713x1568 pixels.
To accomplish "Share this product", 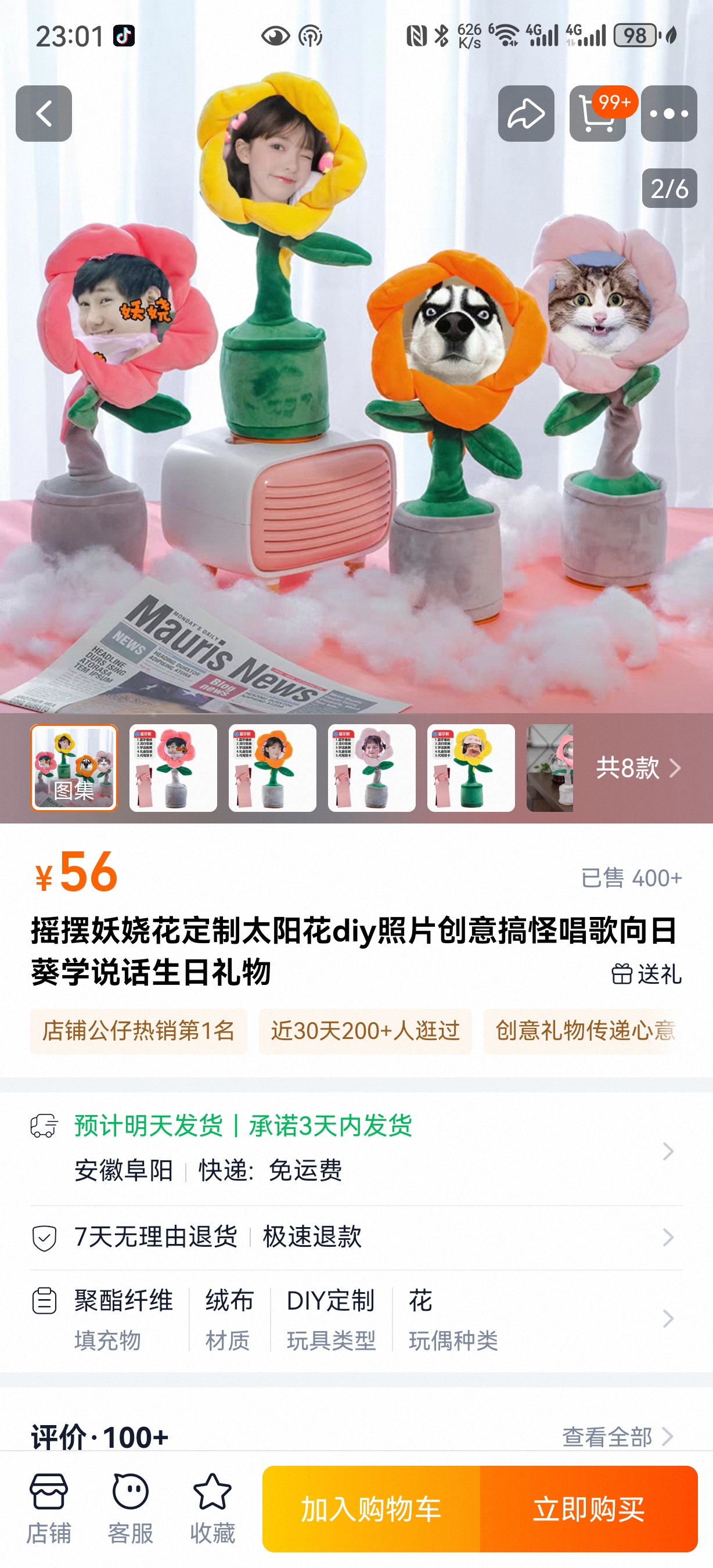I will point(525,114).
